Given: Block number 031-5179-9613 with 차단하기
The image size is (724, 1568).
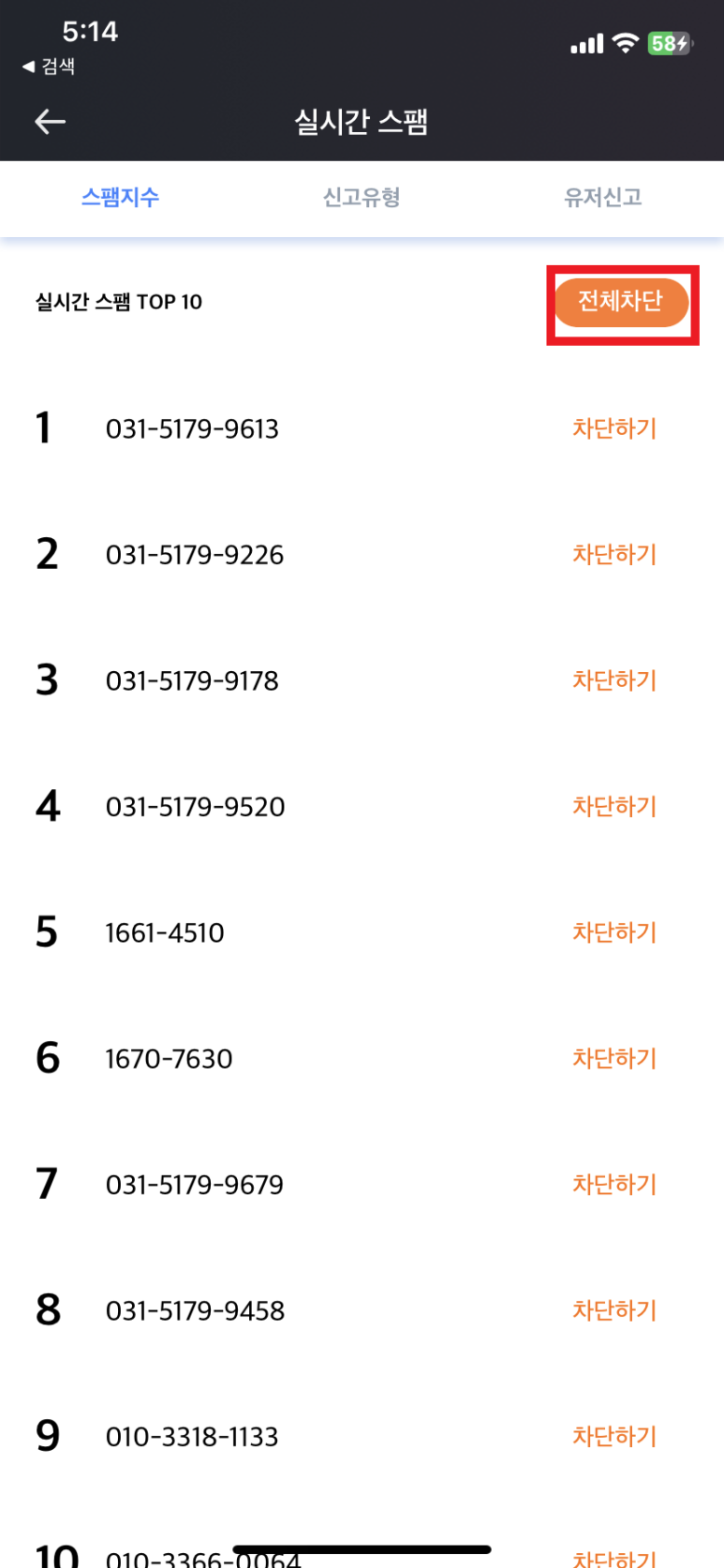Looking at the screenshot, I should pyautogui.click(x=614, y=428).
